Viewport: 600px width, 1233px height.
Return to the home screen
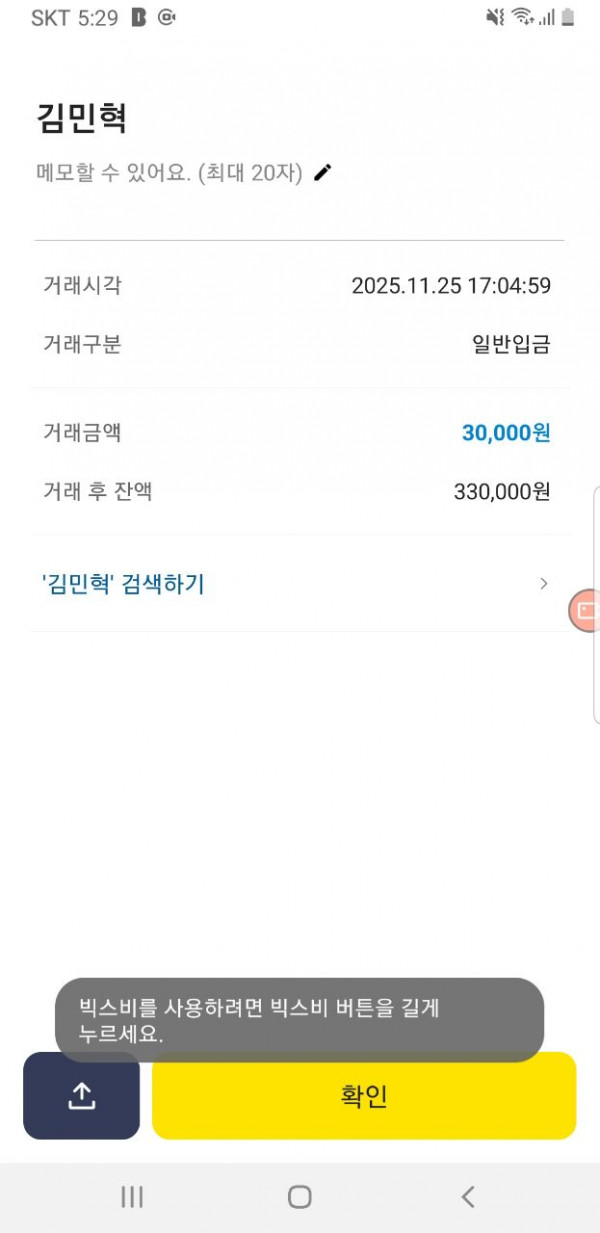(x=299, y=1197)
